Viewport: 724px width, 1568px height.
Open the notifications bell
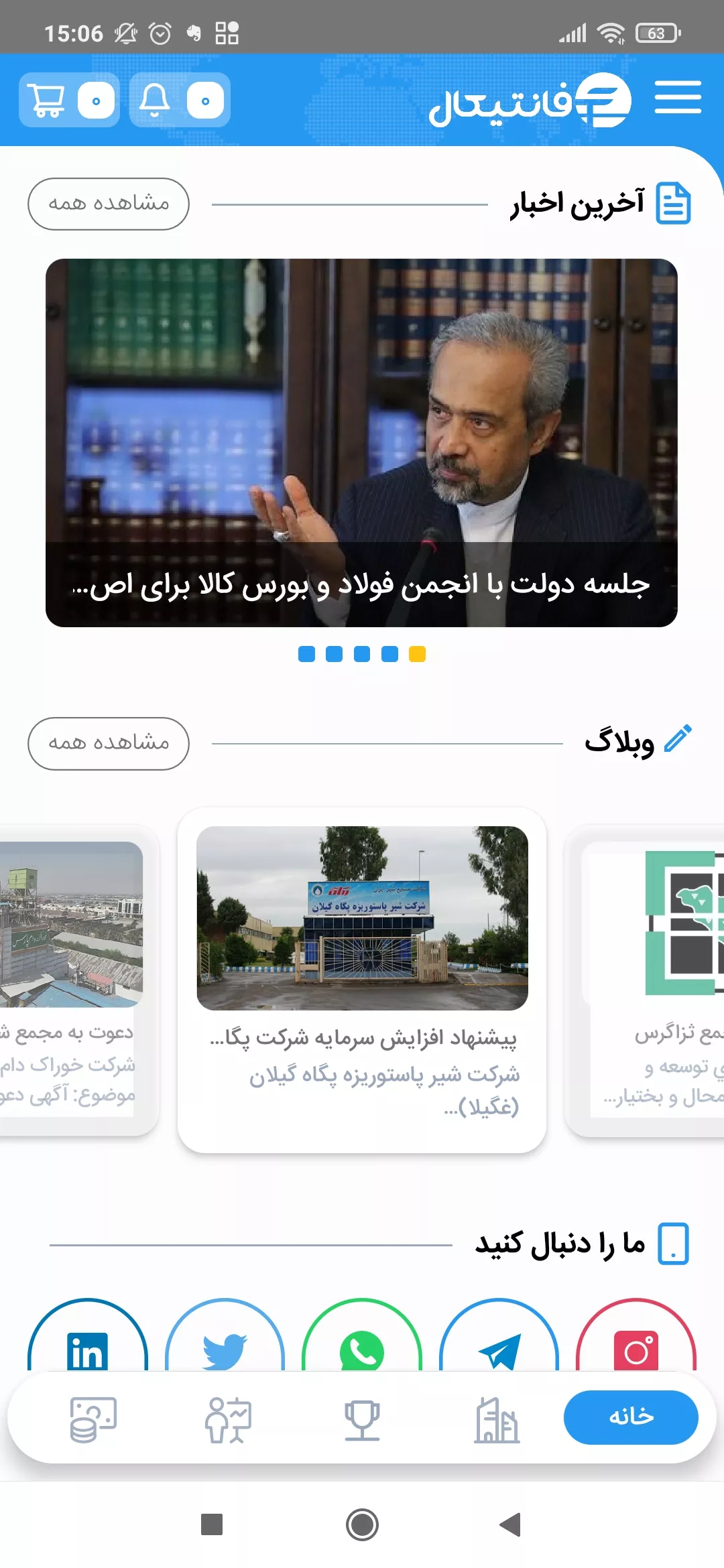pos(179,101)
